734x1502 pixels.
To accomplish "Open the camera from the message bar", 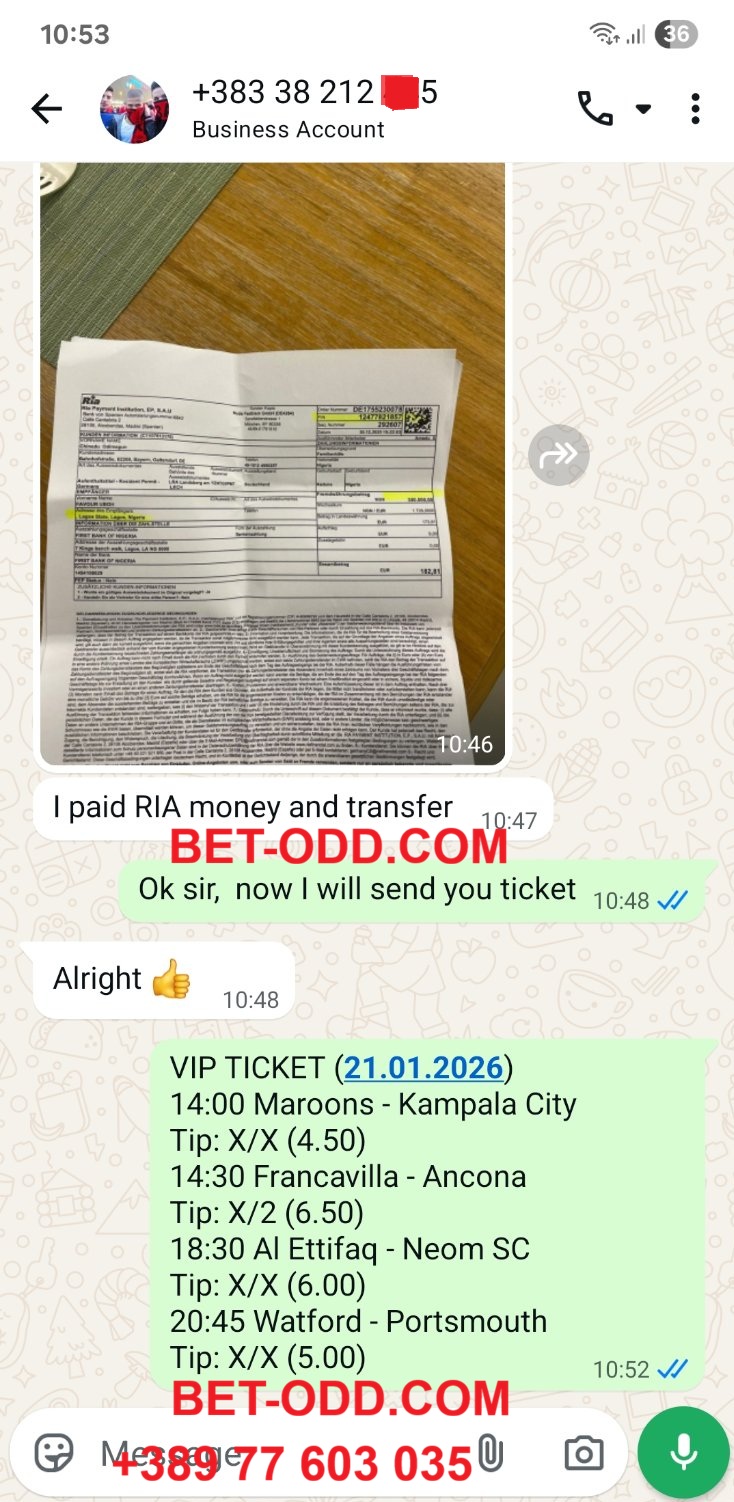I will pos(583,1452).
